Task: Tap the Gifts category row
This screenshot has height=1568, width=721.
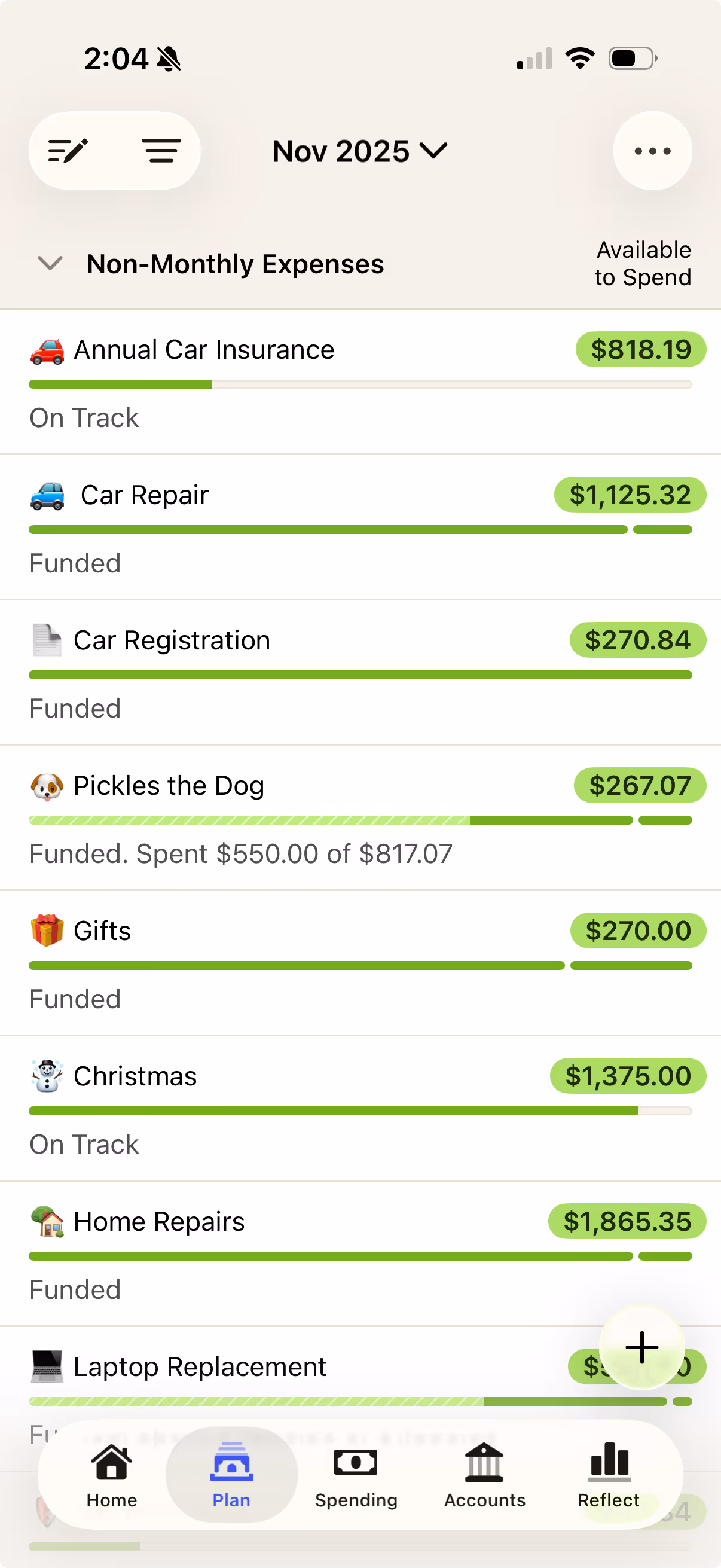Action: [x=102, y=931]
